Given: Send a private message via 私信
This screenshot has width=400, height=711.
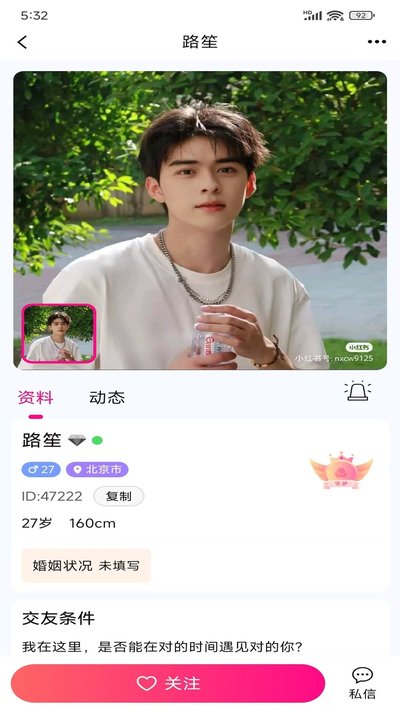Looking at the screenshot, I should pyautogui.click(x=362, y=683).
